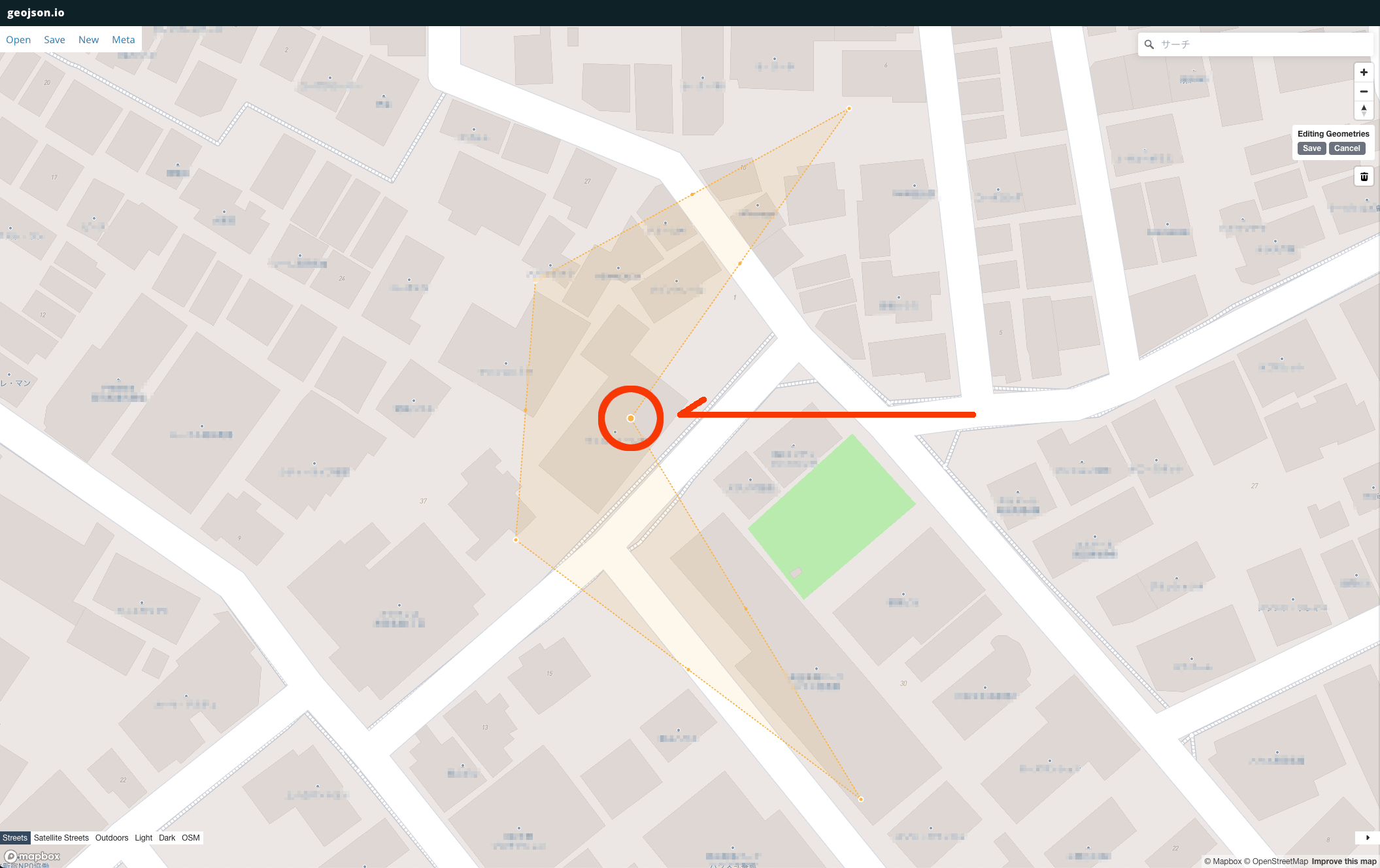
Task: Select the Dark map style
Action: [x=167, y=838]
